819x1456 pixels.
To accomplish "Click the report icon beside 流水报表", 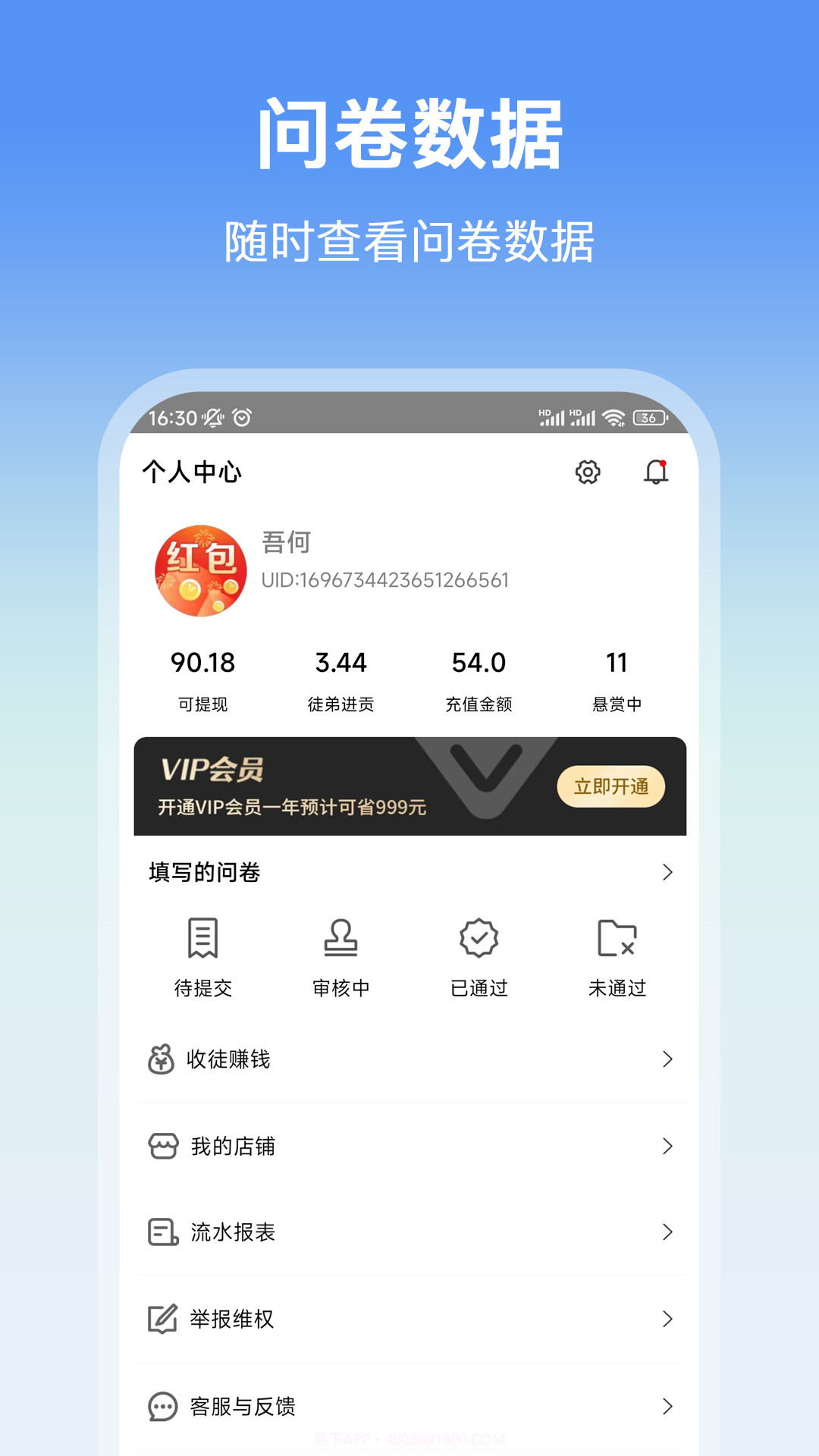I will pyautogui.click(x=162, y=1233).
